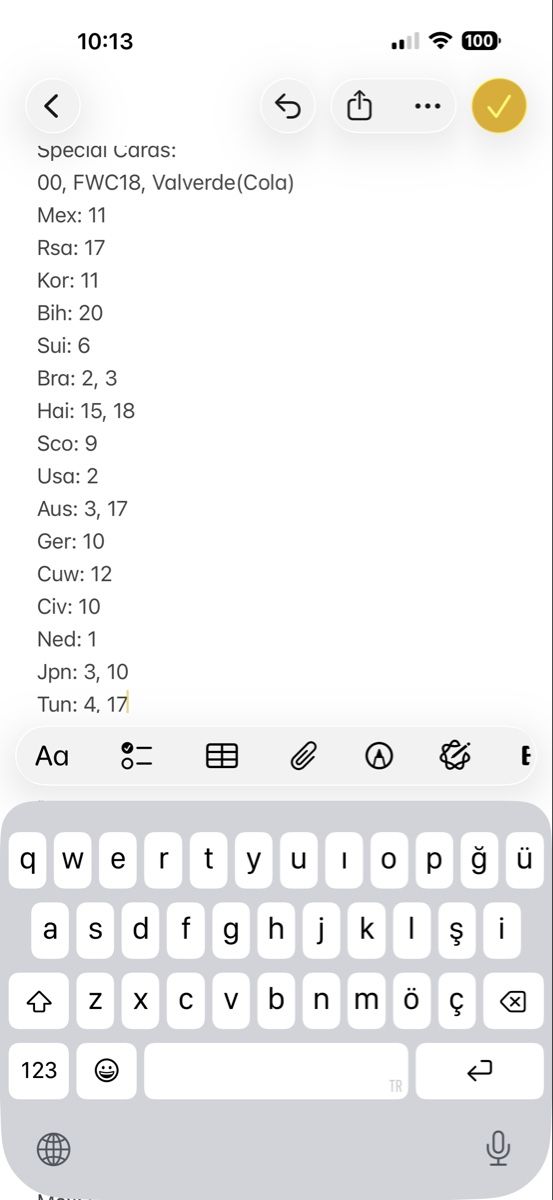Open the Aa text formatting options

pyautogui.click(x=52, y=756)
